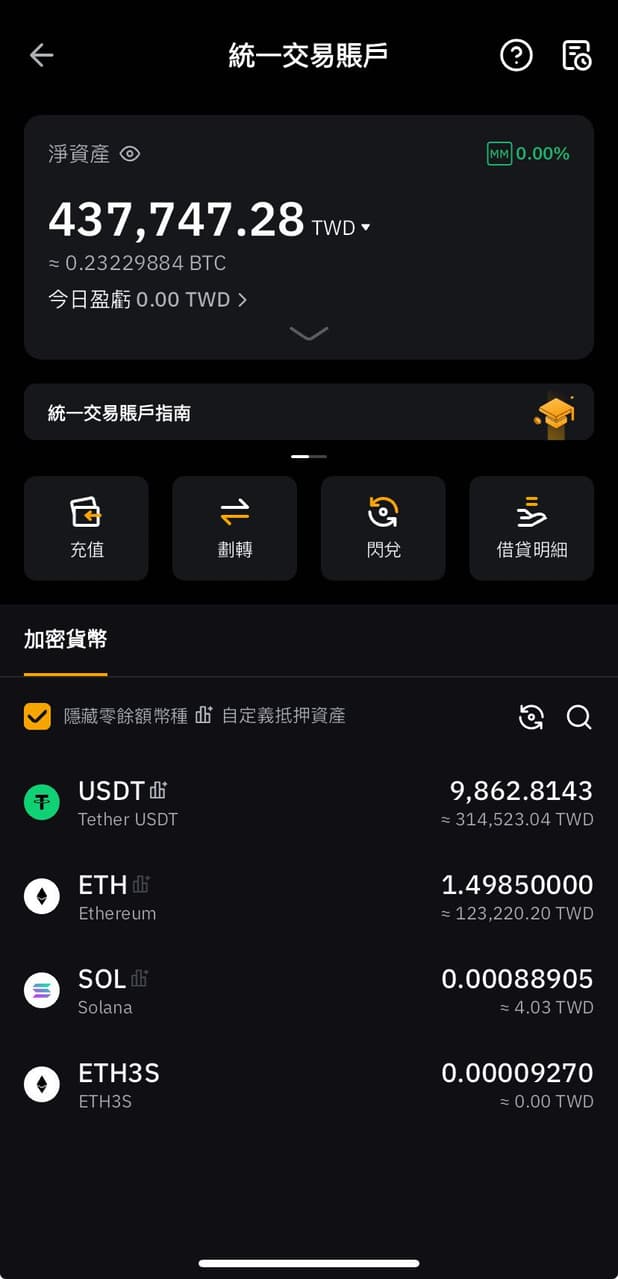Open the USDT asset row
Viewport: 618px width, 1279px height.
308,803
